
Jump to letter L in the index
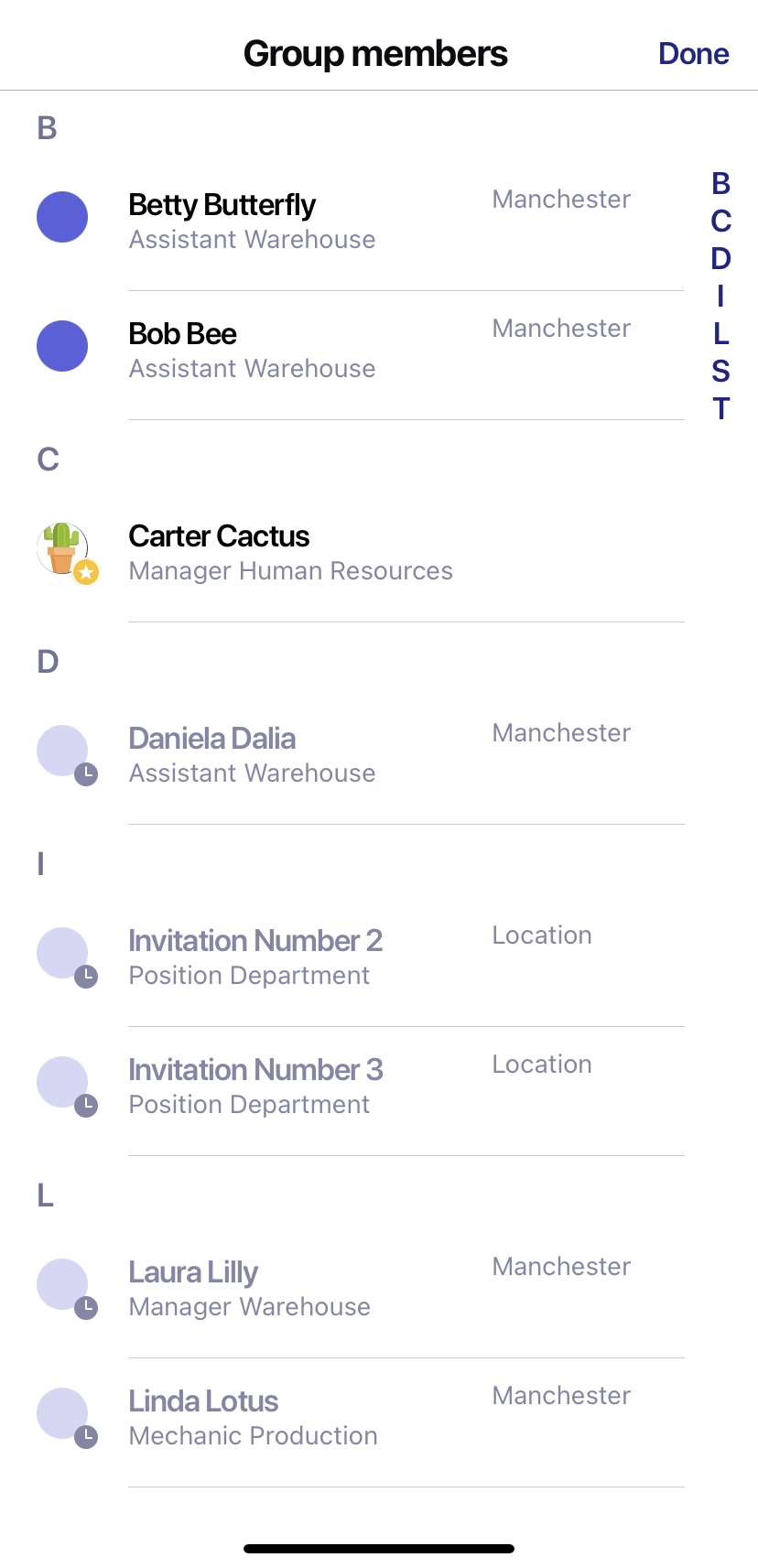coord(720,334)
